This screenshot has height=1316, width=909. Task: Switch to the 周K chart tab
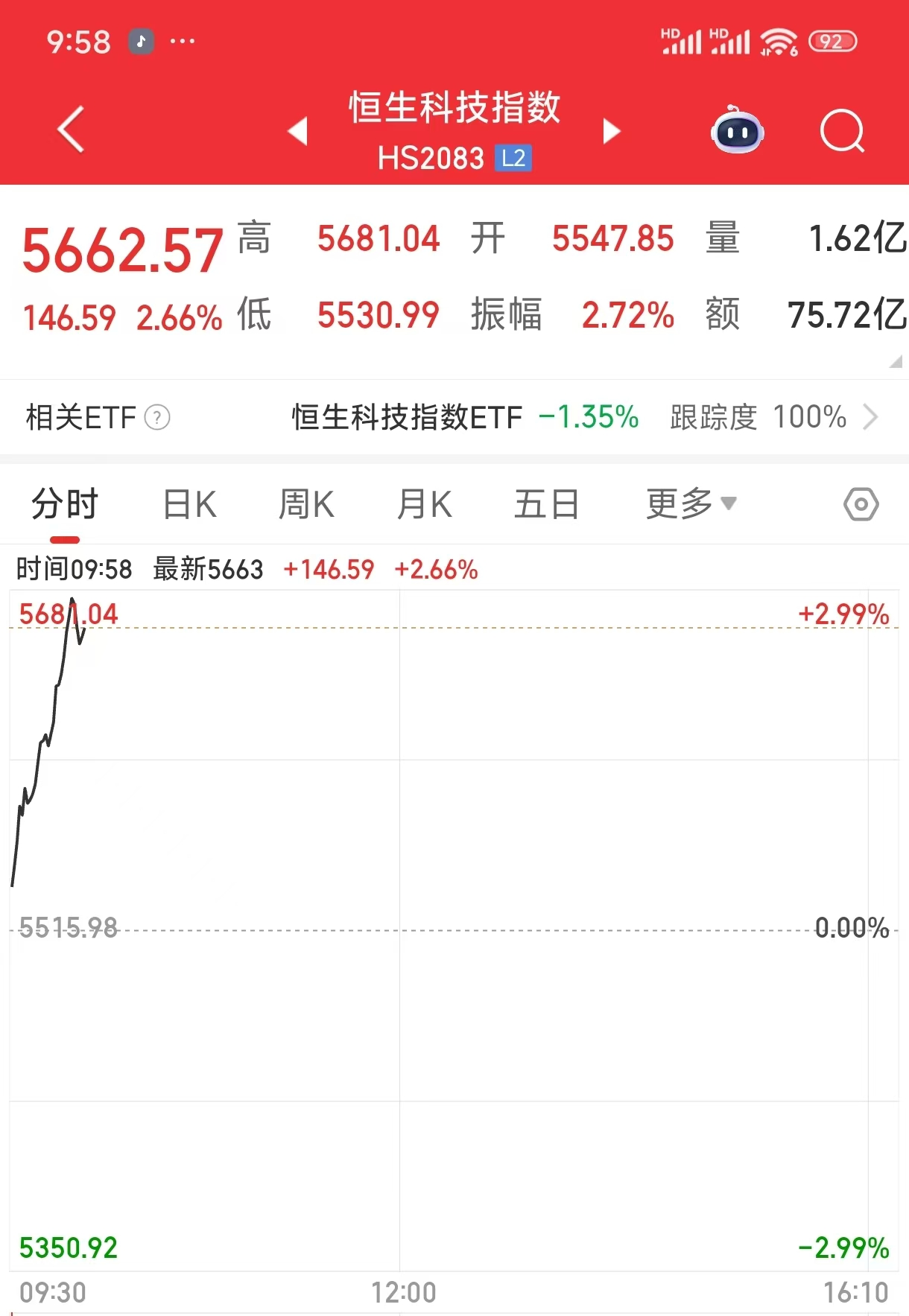(306, 505)
